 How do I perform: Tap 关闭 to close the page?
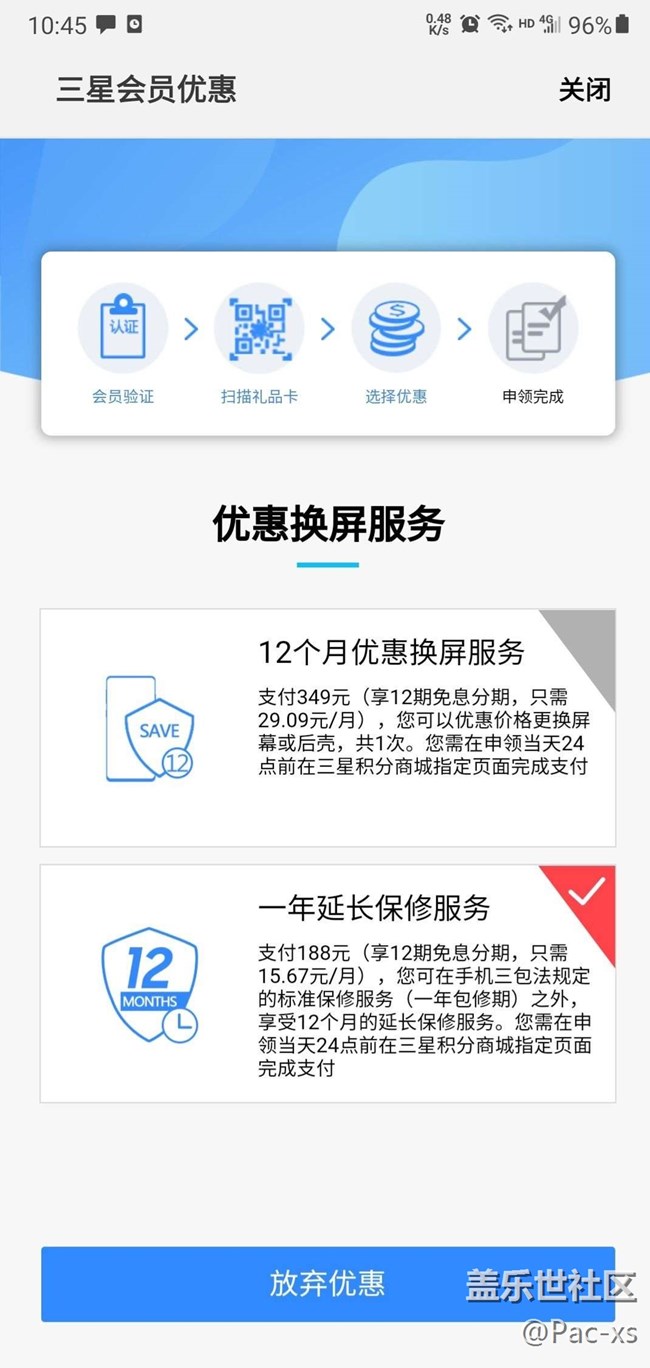[584, 90]
